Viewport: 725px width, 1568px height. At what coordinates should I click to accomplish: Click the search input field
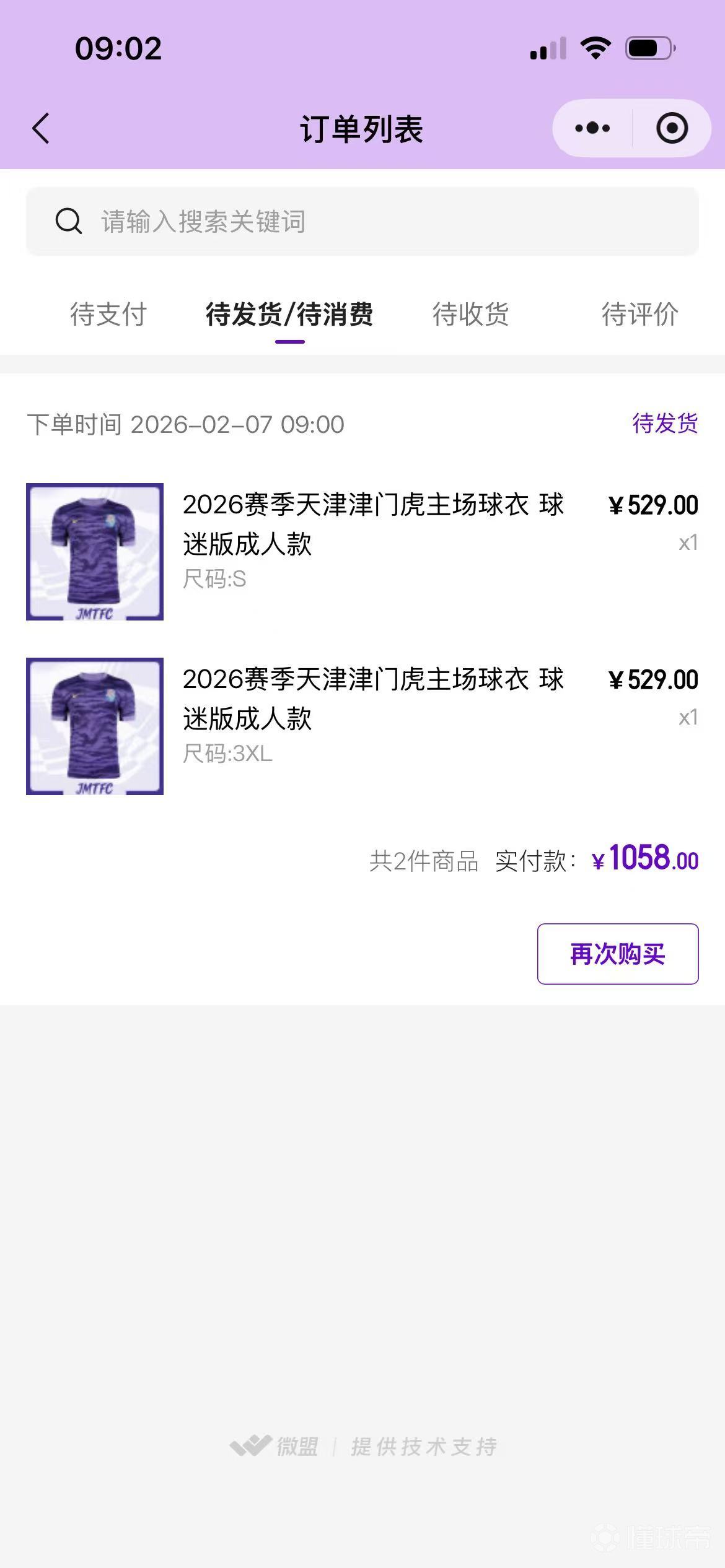(362, 223)
